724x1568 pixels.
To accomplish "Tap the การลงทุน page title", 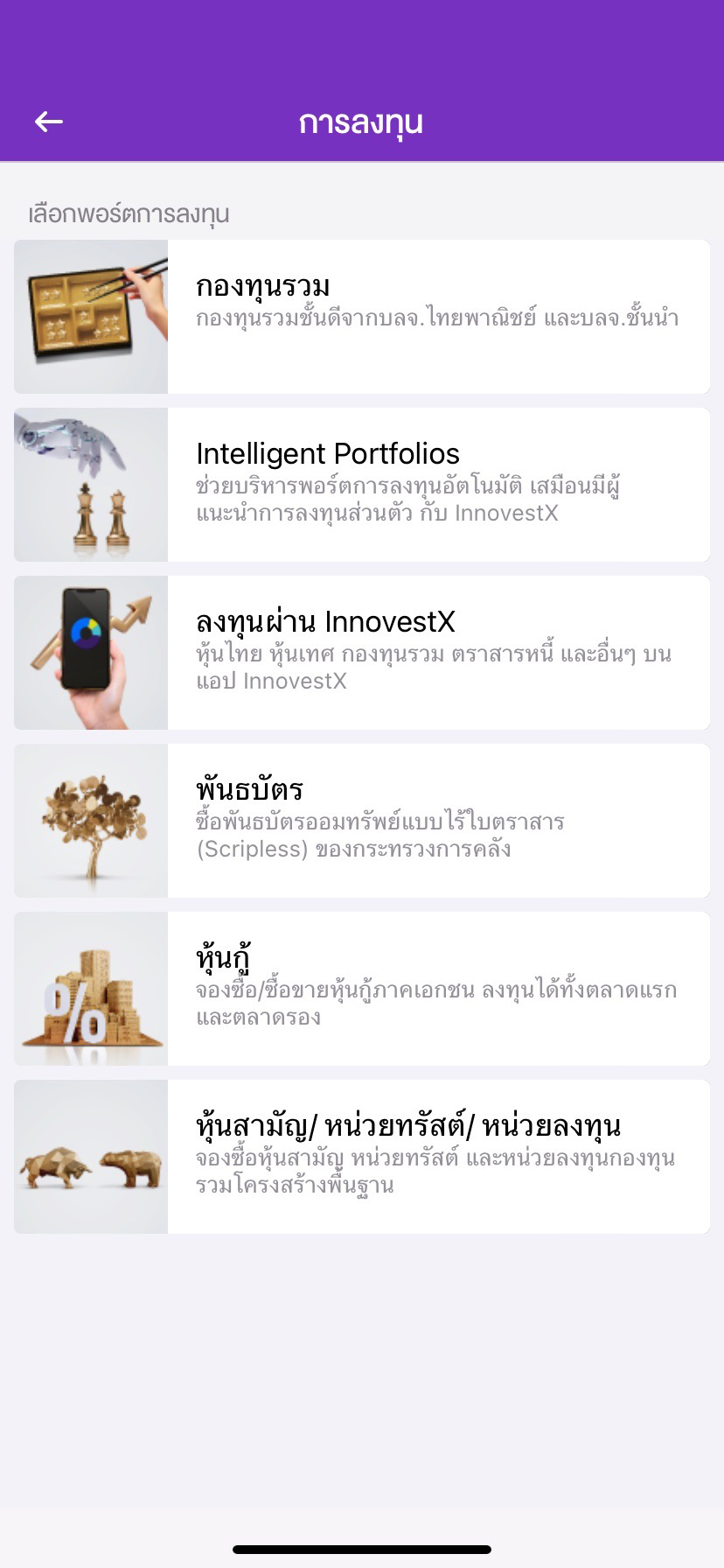I will tap(362, 122).
